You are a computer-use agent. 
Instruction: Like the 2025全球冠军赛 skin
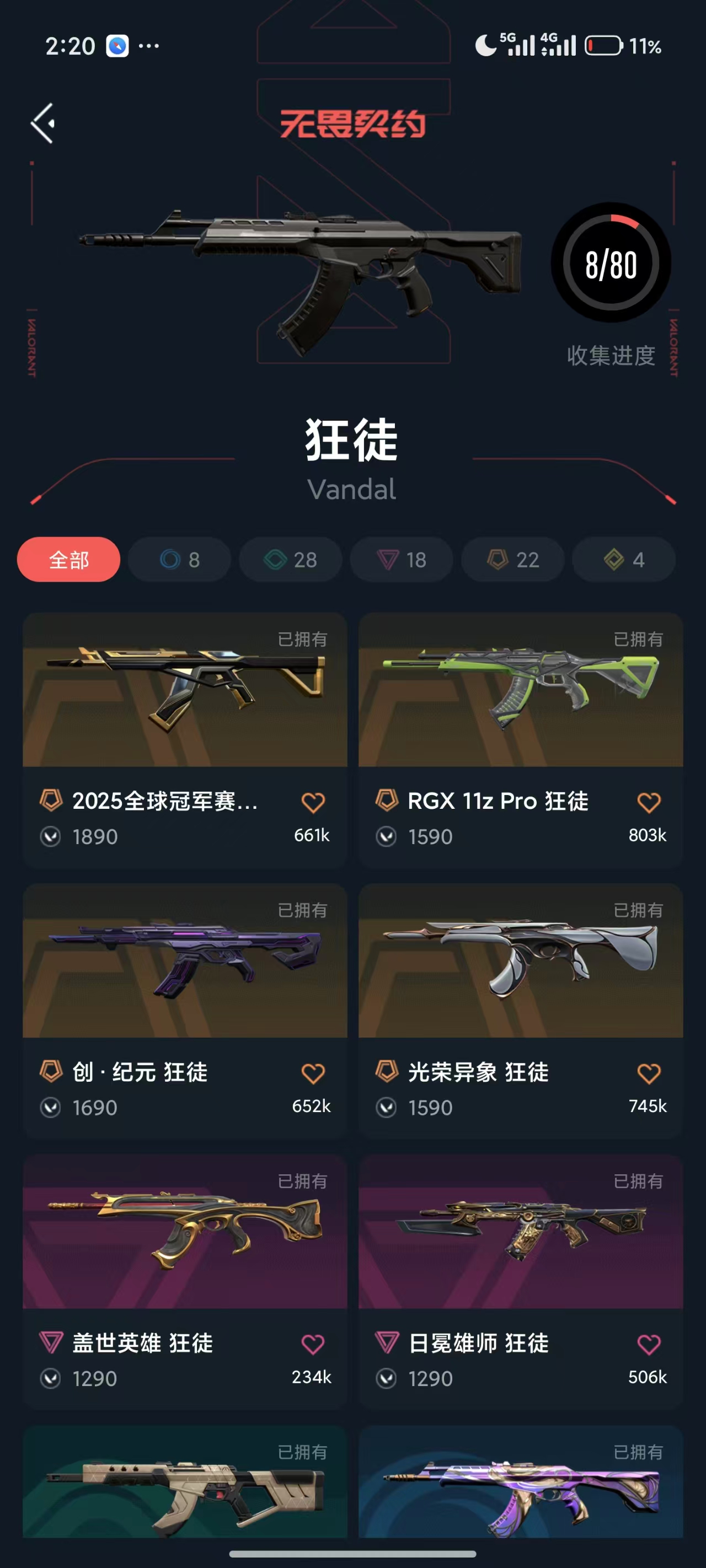tap(313, 803)
